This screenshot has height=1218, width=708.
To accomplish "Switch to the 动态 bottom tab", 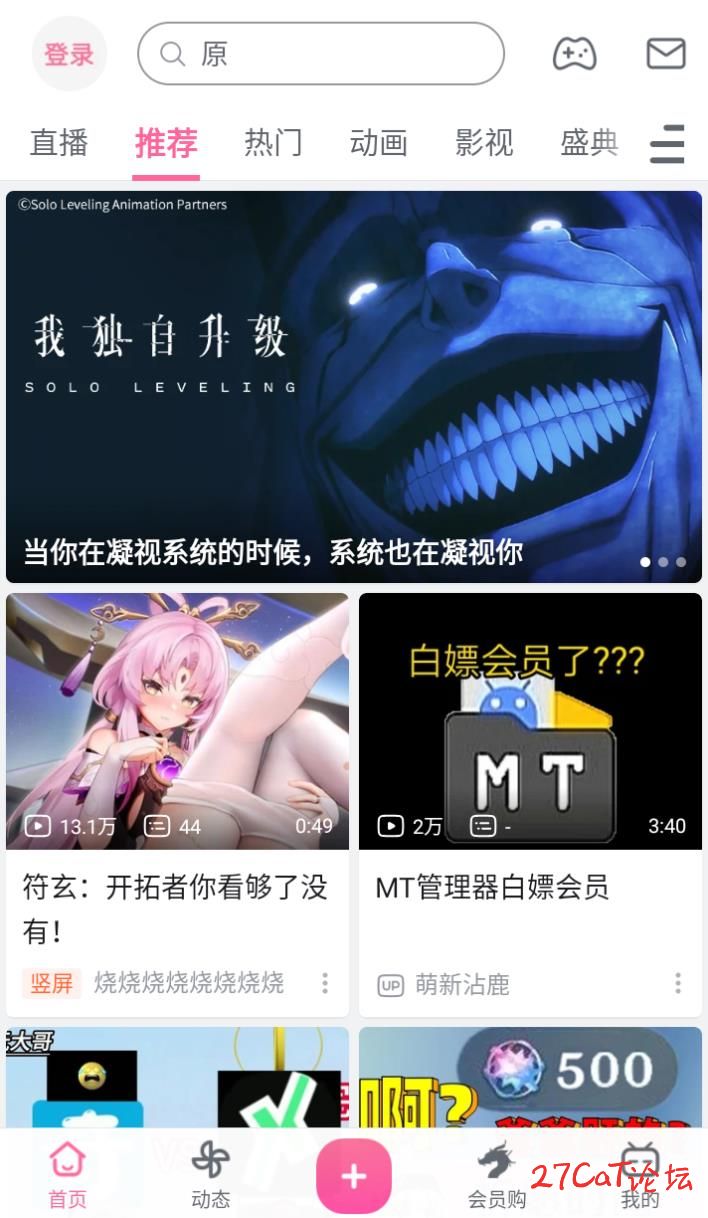I will [210, 1176].
